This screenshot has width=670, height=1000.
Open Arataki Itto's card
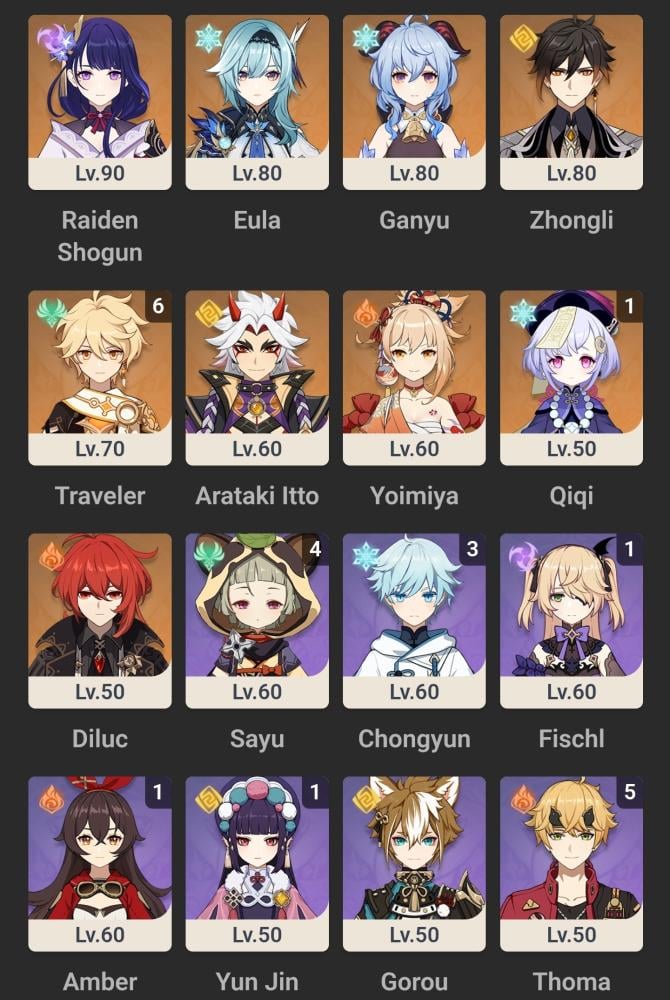257,378
